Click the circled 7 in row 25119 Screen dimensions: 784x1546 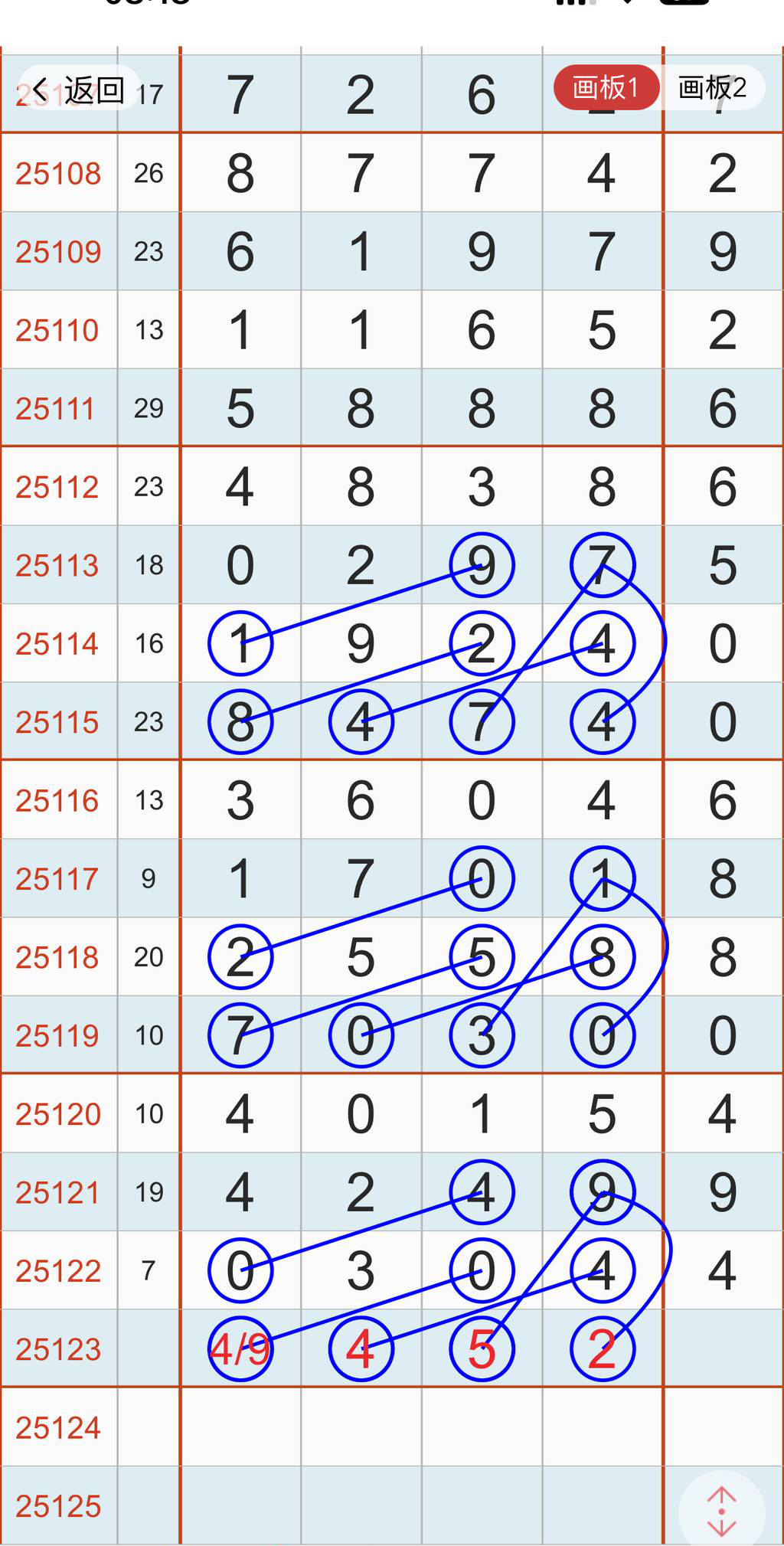(x=240, y=1035)
